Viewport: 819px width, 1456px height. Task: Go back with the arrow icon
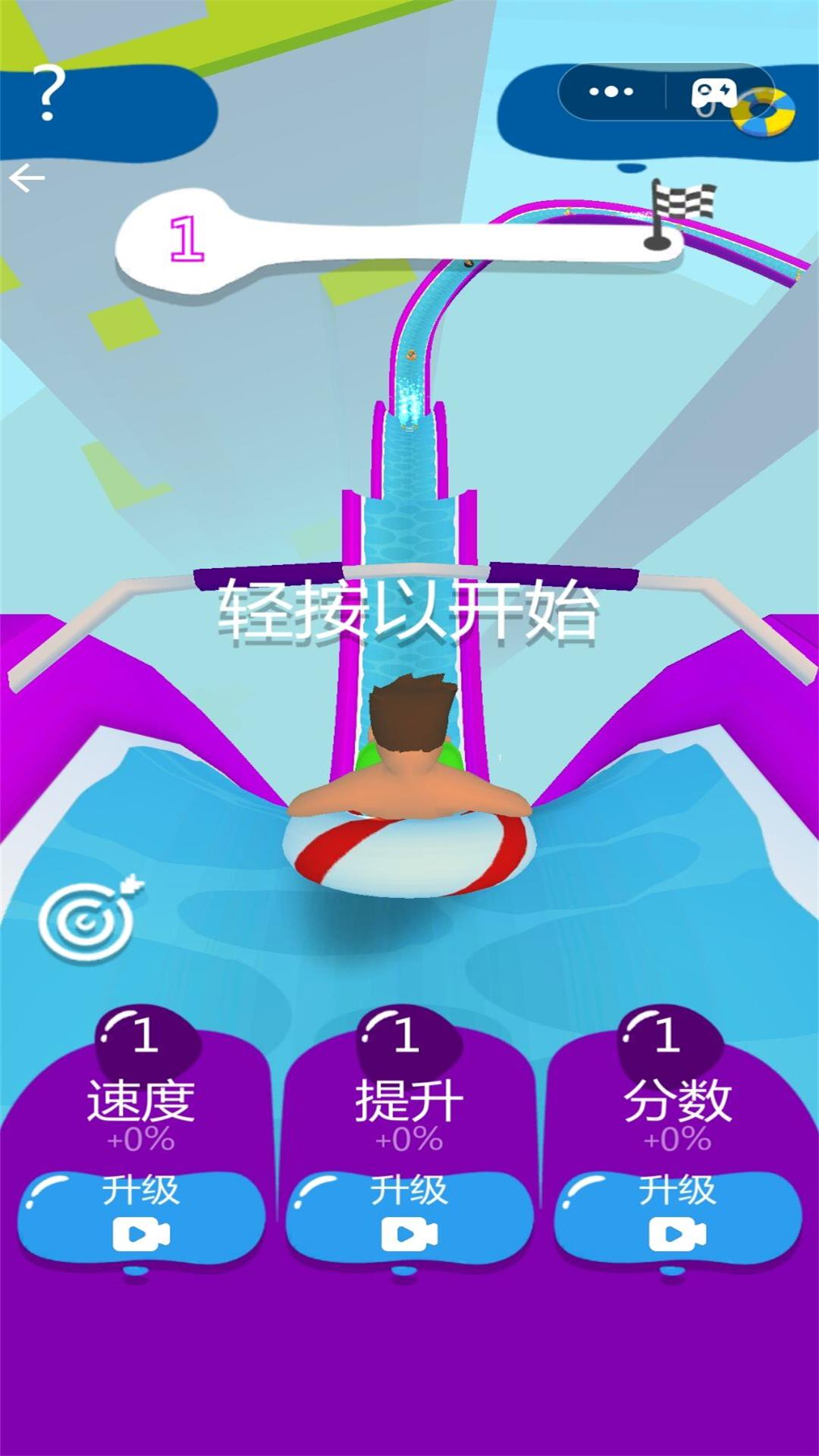pos(27,179)
